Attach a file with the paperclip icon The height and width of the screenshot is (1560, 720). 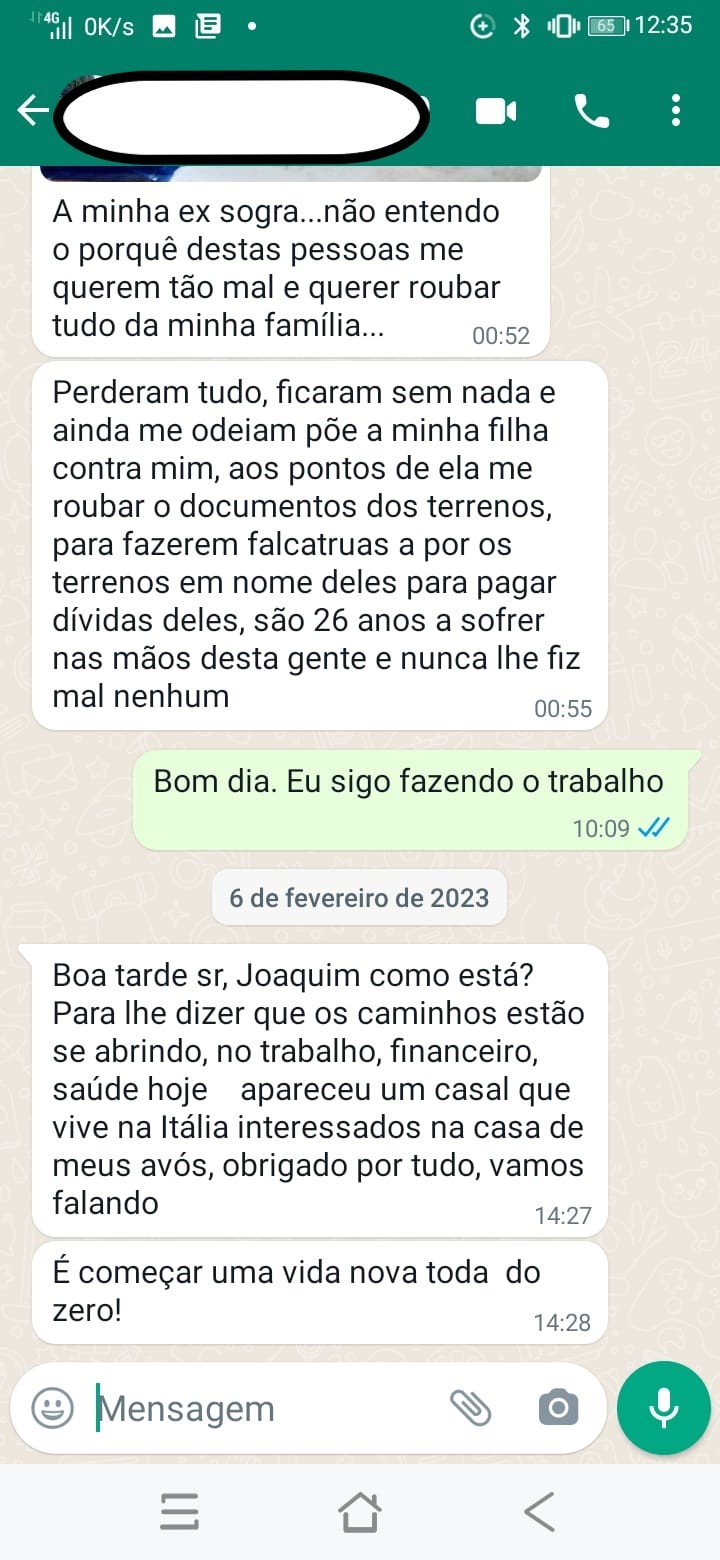[472, 1407]
